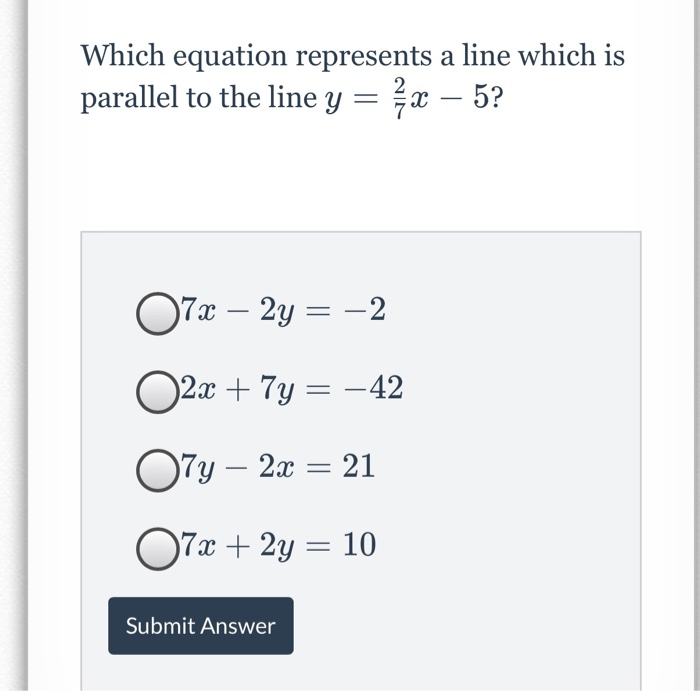This screenshot has width=700, height=691.
Task: Tap the Submit Answer button
Action: tap(200, 626)
